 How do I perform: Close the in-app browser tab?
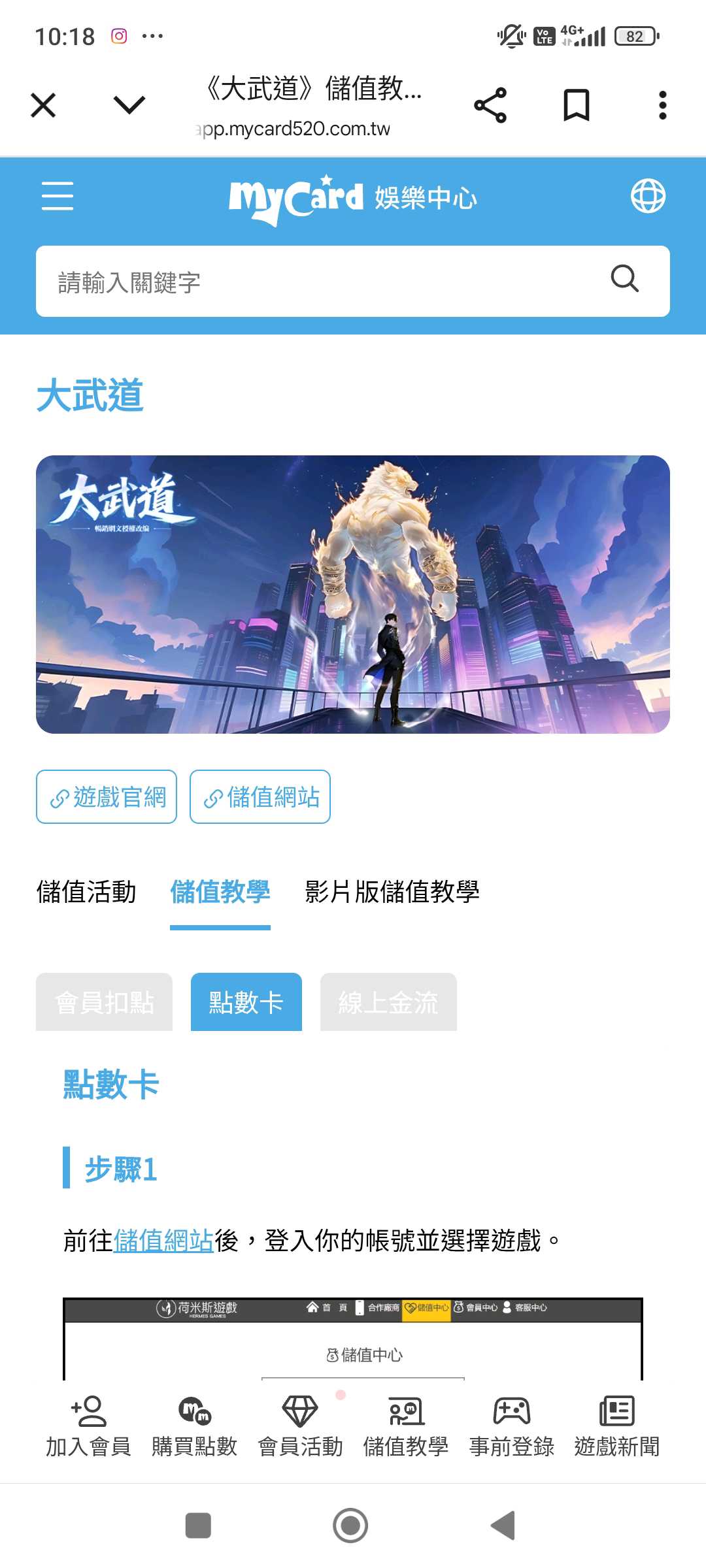[43, 105]
